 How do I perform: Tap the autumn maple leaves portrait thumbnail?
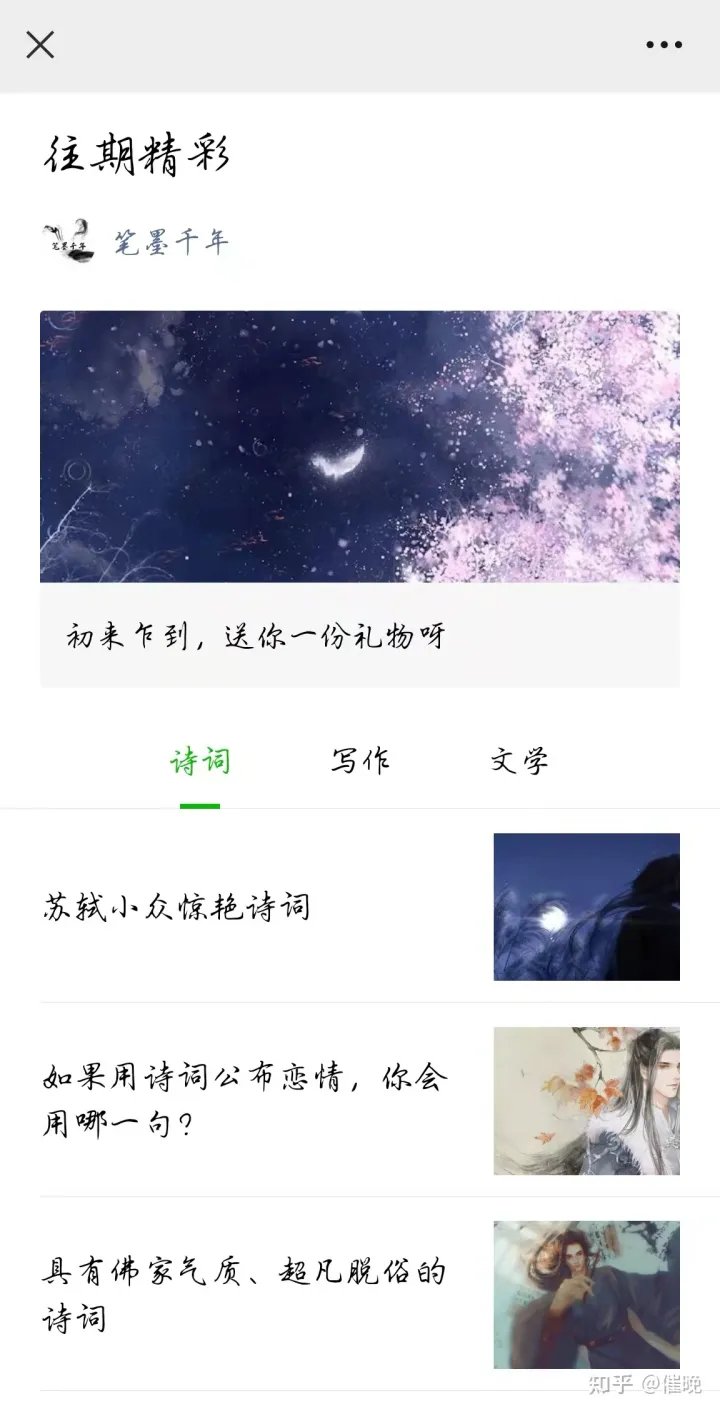(x=587, y=1101)
